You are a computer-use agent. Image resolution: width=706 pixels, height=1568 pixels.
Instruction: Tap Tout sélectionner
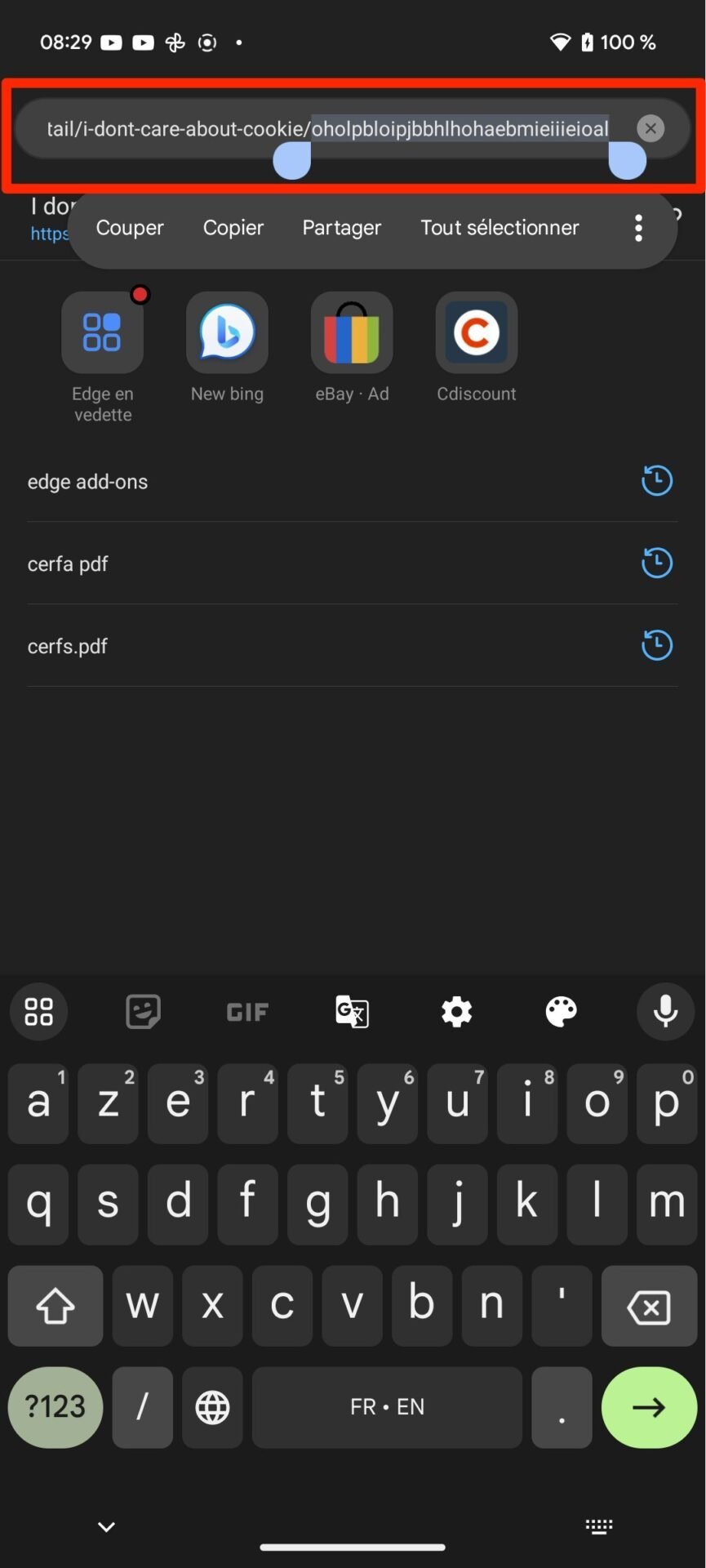pos(500,228)
